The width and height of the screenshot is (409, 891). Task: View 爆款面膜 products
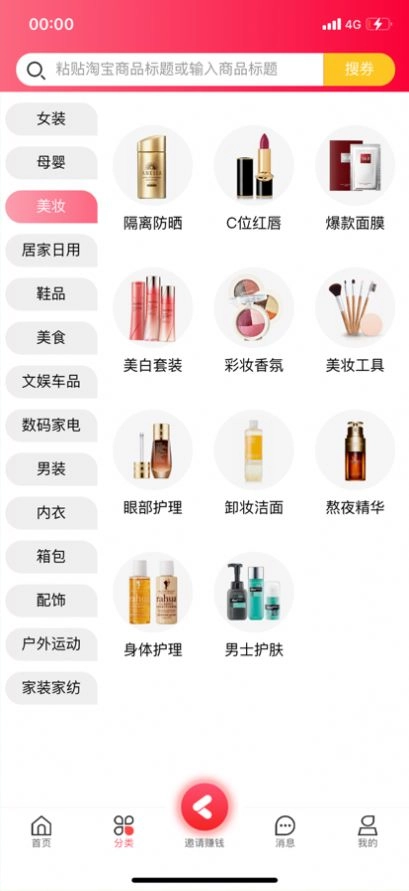coord(355,179)
